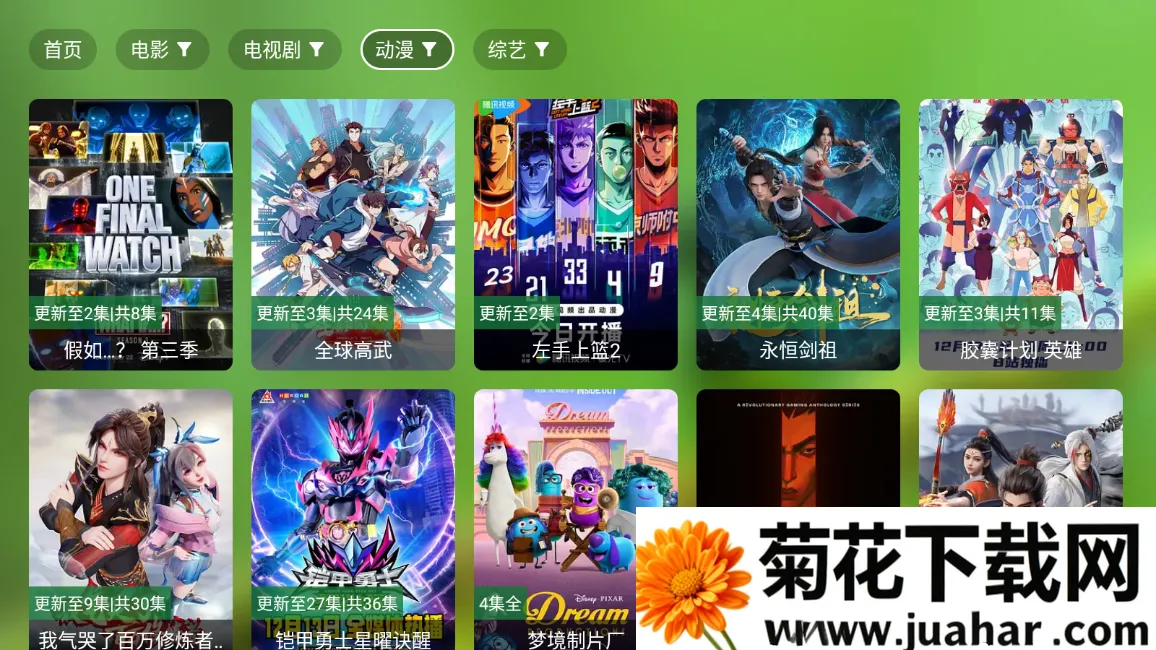Switch to the 综艺 category
This screenshot has height=650, width=1156.
click(x=519, y=50)
